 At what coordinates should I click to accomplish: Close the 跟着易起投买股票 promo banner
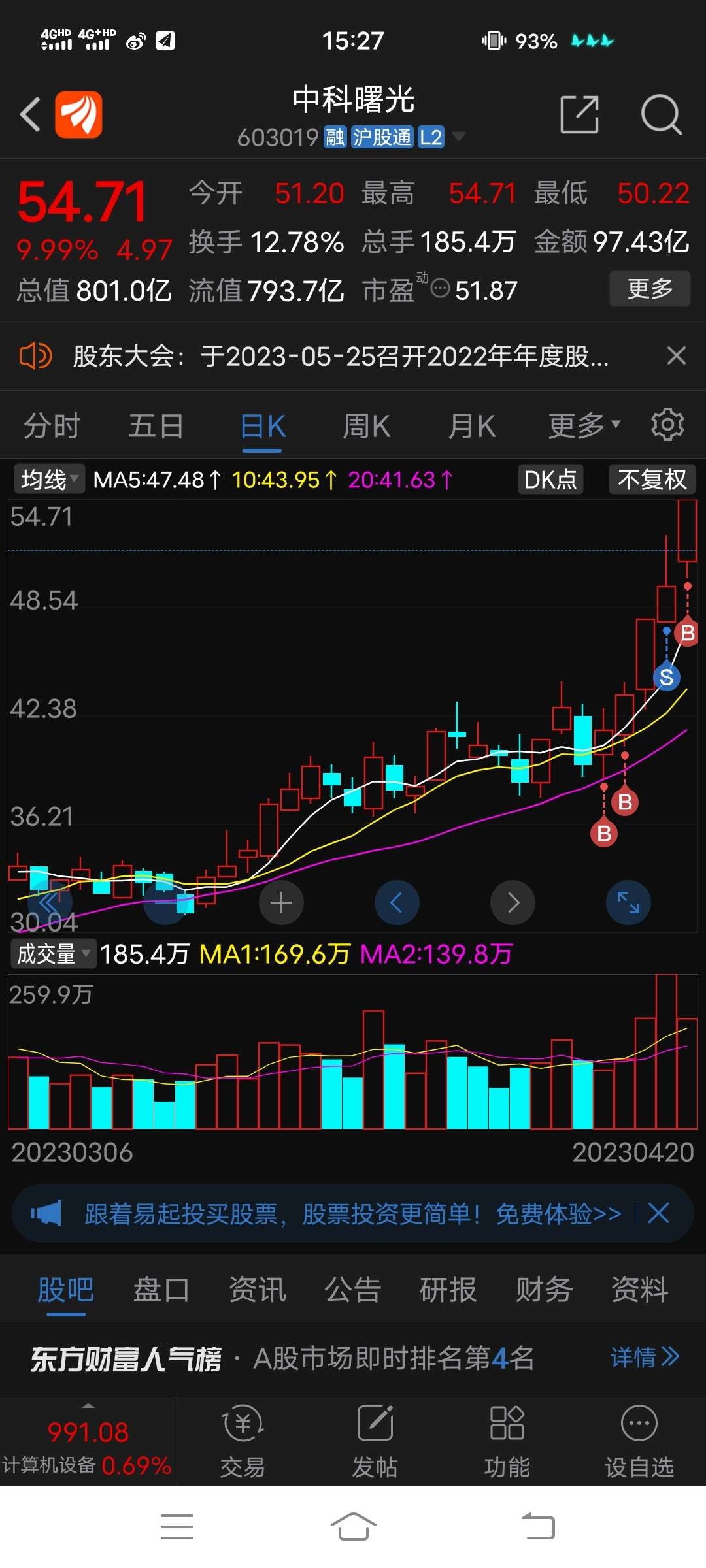click(658, 1214)
